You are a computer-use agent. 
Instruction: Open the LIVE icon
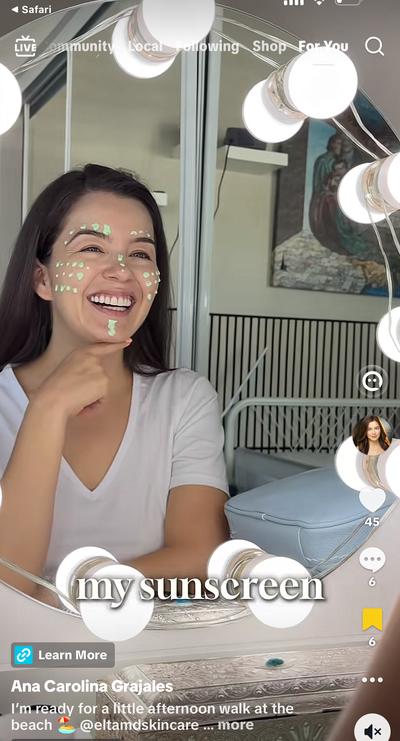[25, 46]
